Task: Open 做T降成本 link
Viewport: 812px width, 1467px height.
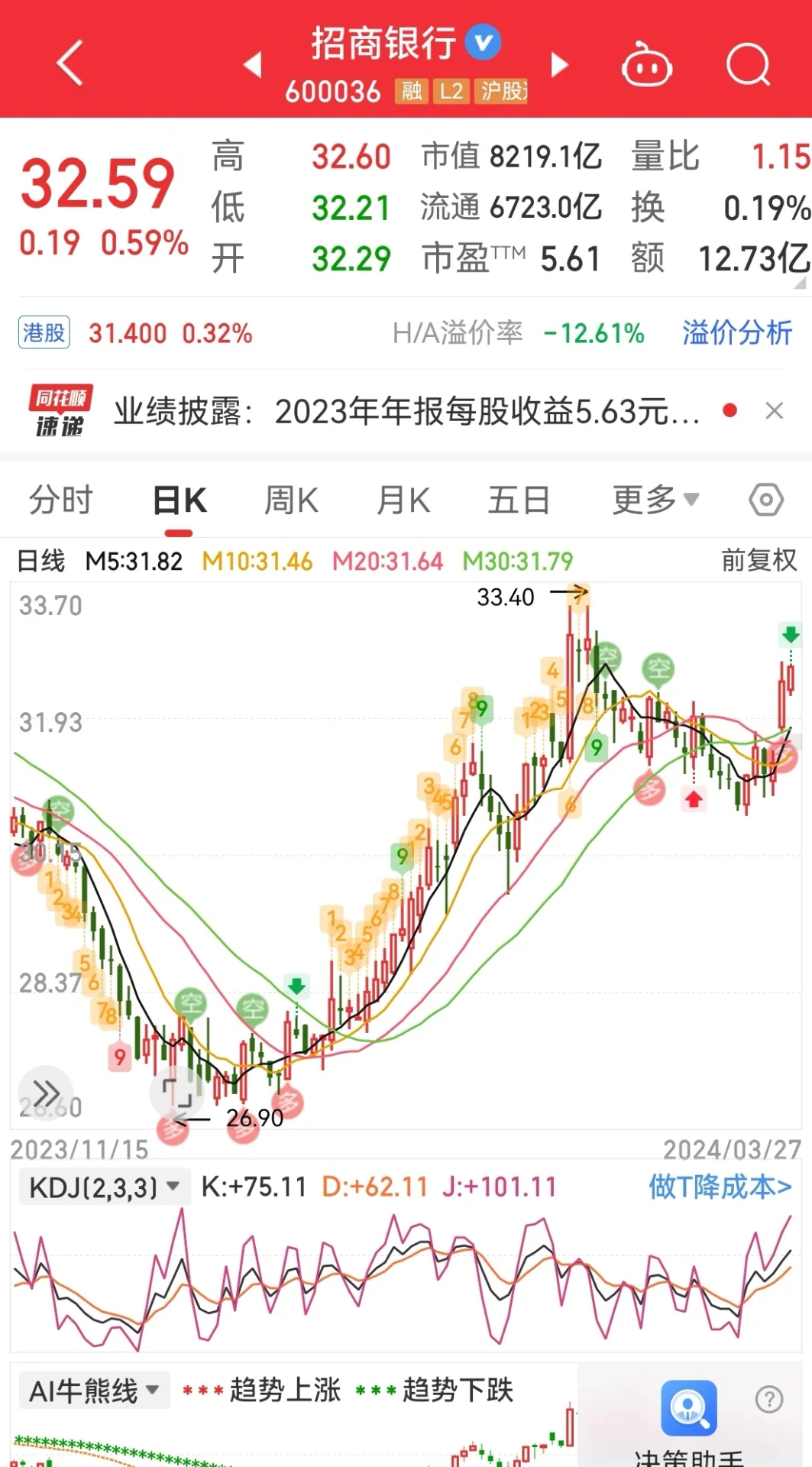Action: (720, 1187)
